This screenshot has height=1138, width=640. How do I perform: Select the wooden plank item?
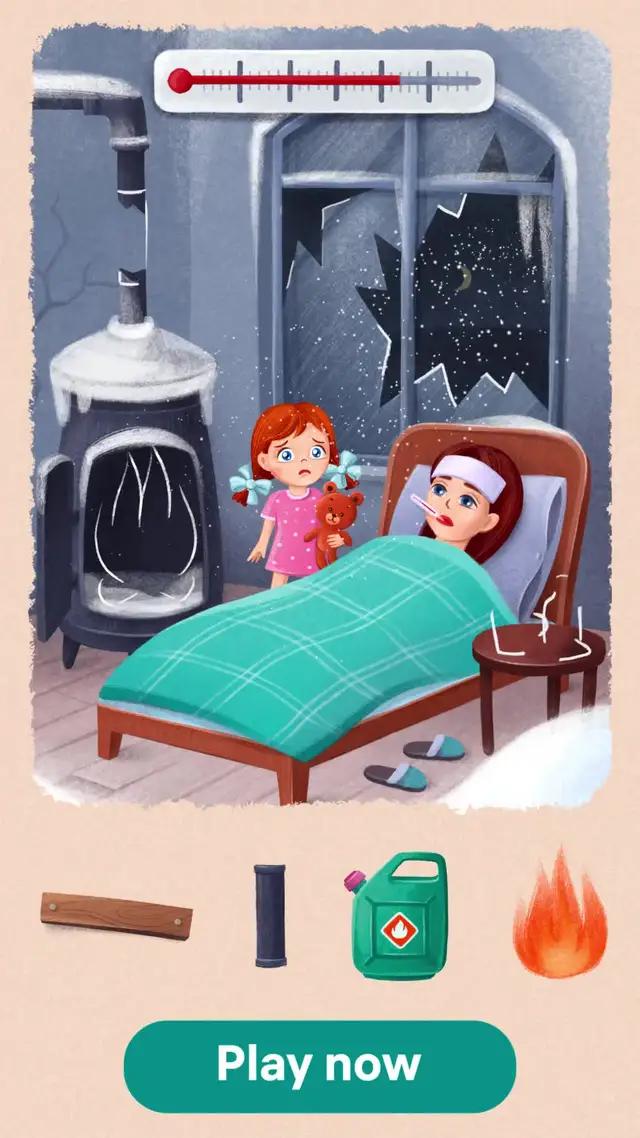[x=117, y=916]
